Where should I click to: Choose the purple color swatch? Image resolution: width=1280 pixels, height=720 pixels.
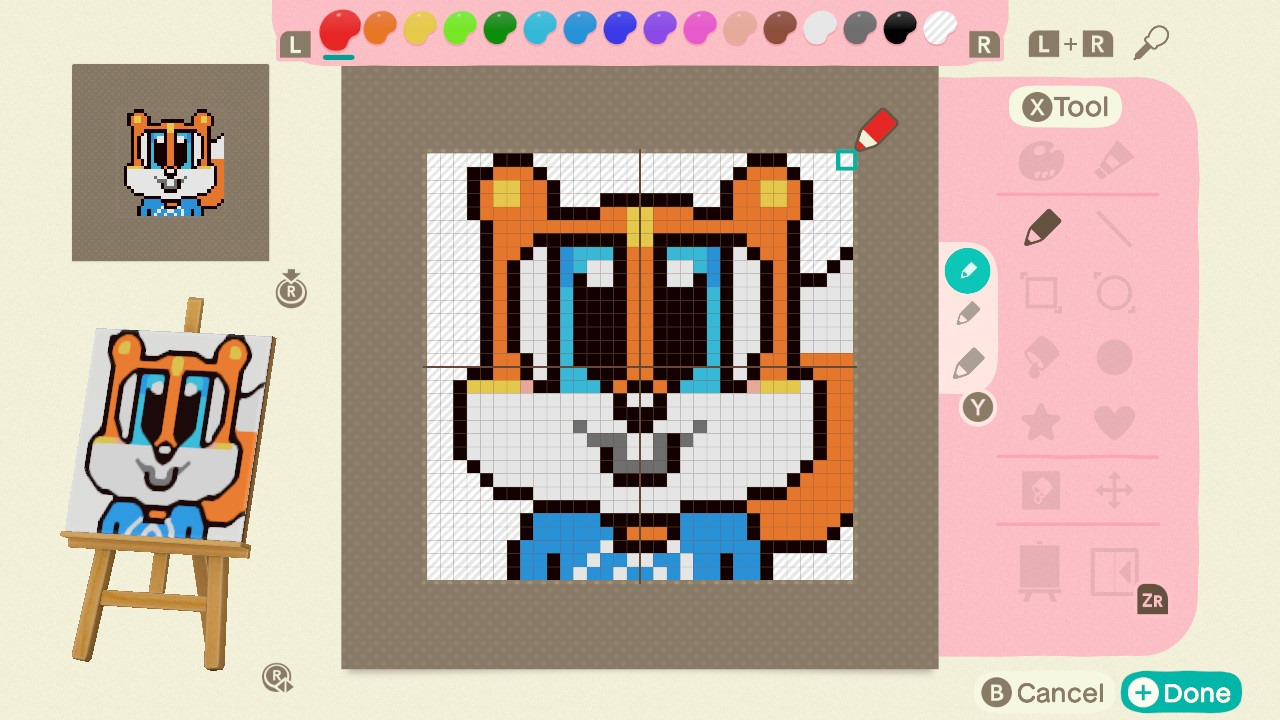pyautogui.click(x=660, y=28)
